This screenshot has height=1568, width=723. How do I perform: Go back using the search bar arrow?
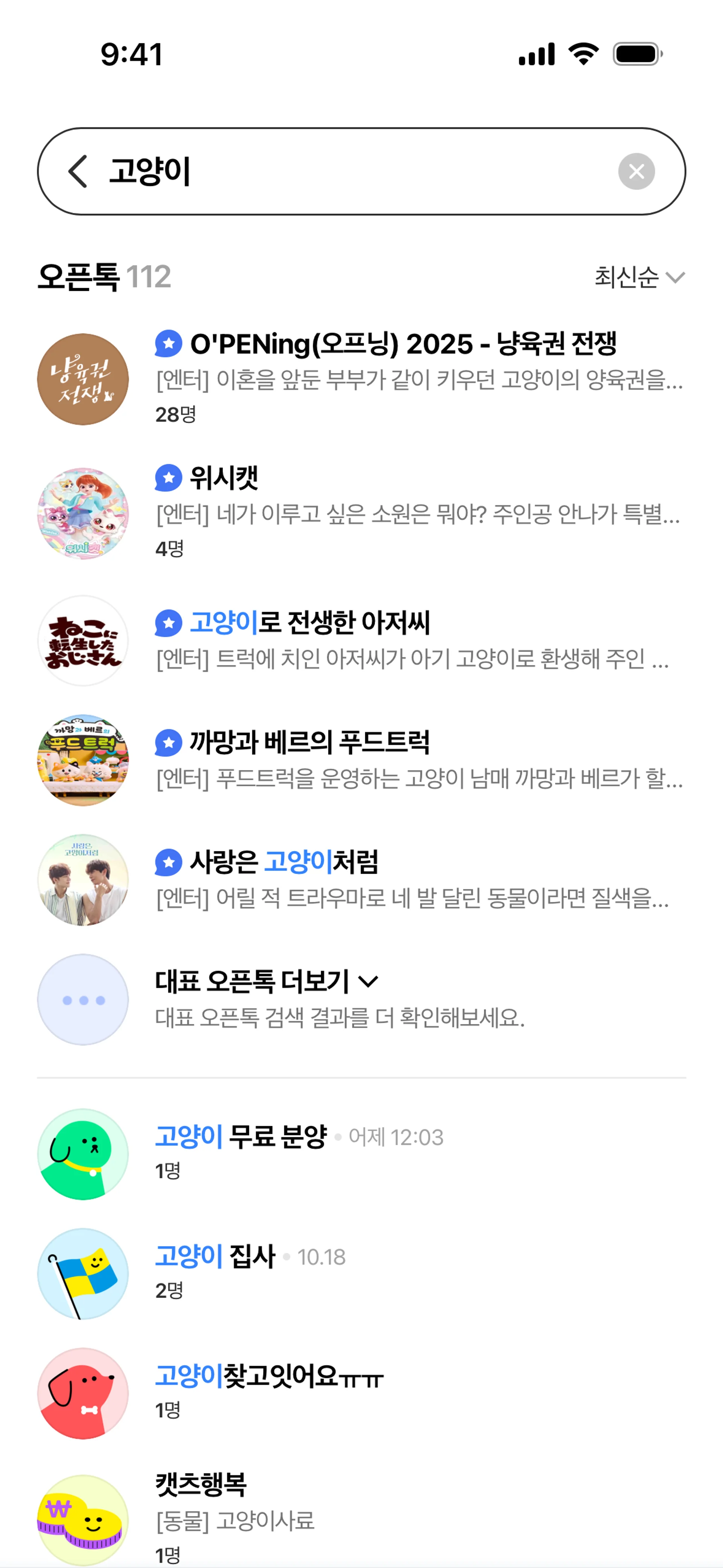point(78,171)
